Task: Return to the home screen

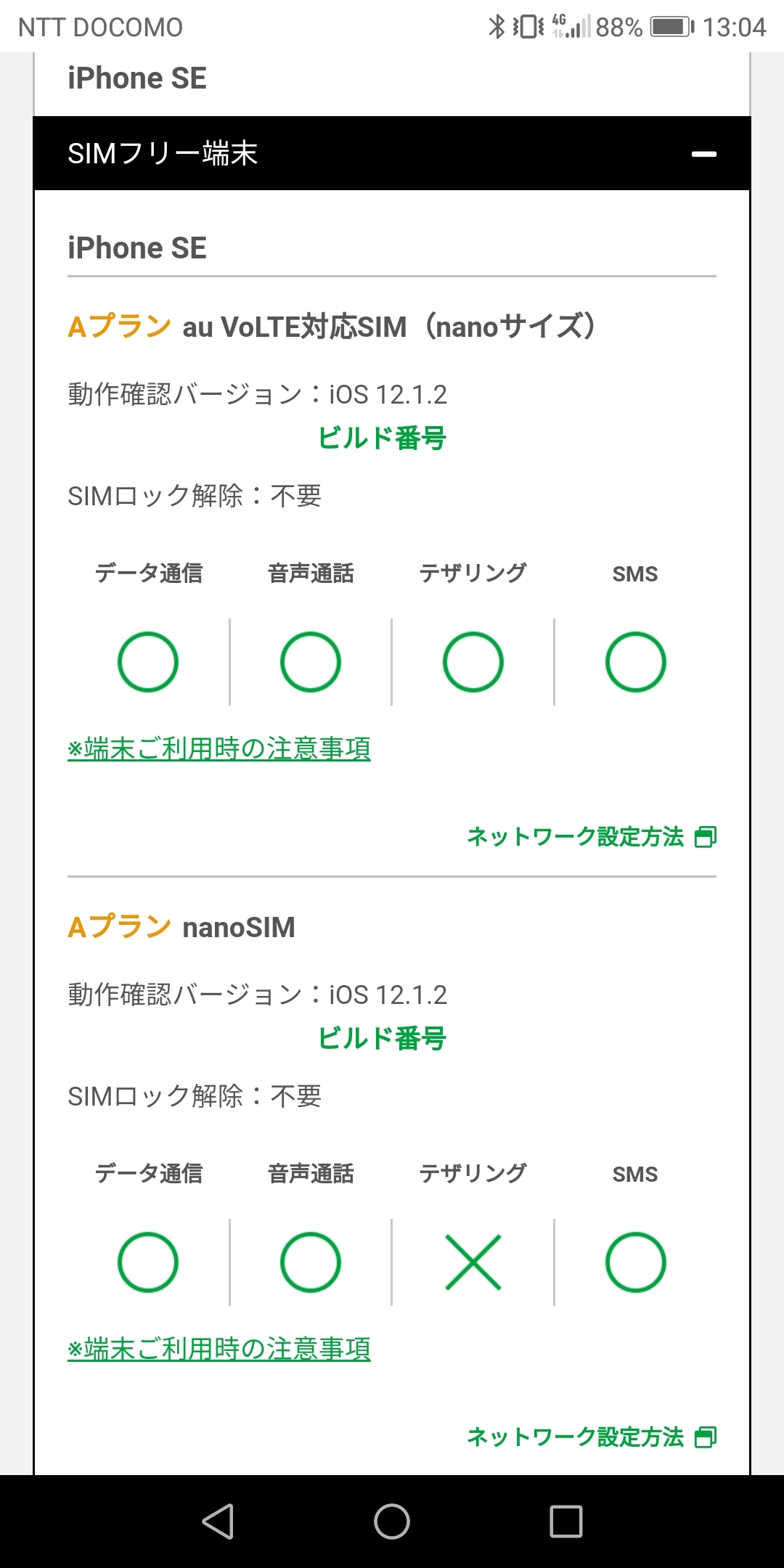Action: 392,1521
